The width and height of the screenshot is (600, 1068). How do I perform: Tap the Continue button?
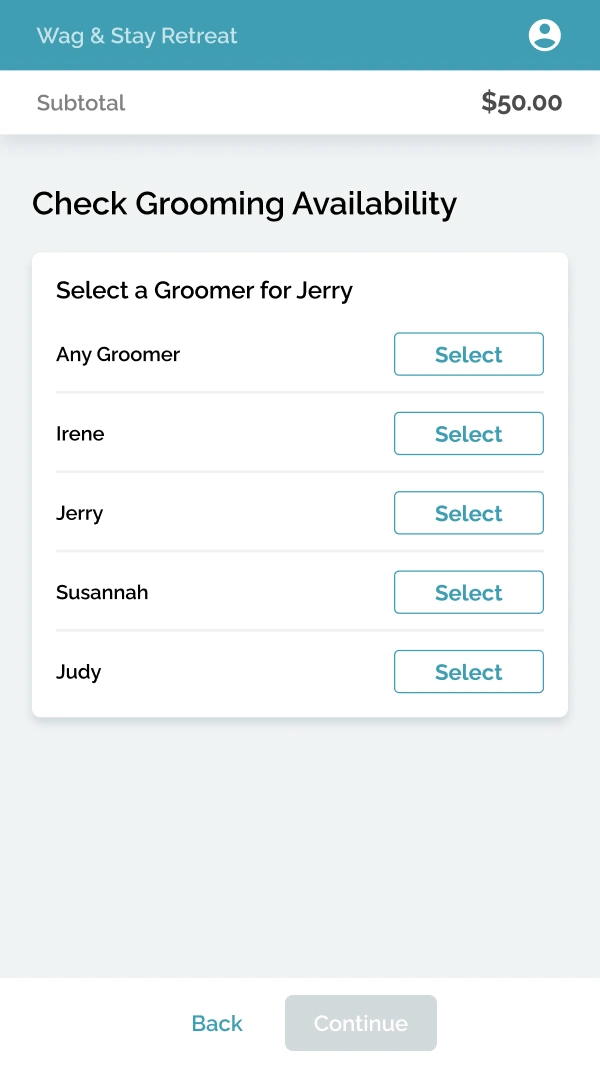pos(361,1023)
